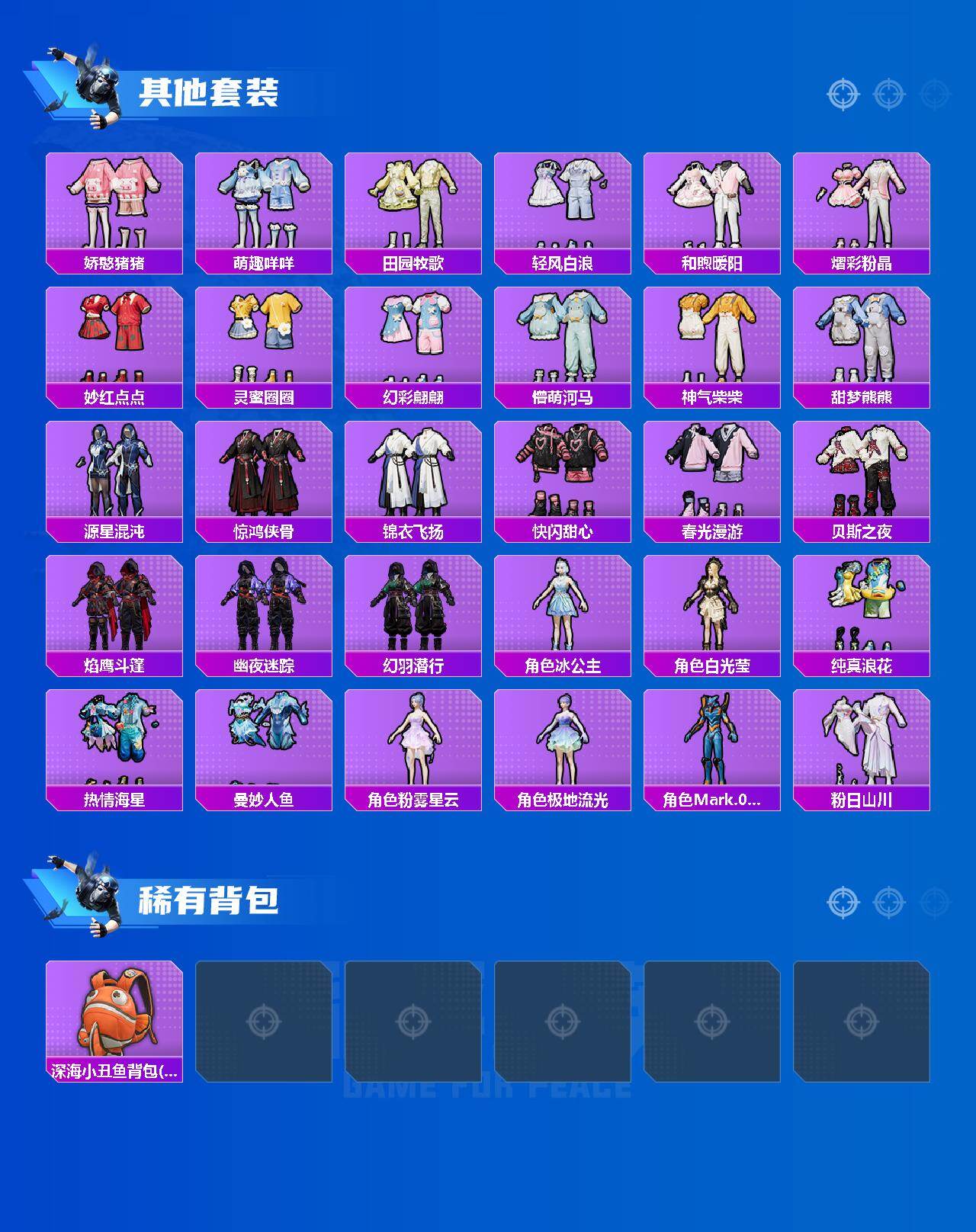Screen dimensions: 976x1232
Task: Click the first crosshair icon beside 稀有背包 header
Action: [842, 901]
